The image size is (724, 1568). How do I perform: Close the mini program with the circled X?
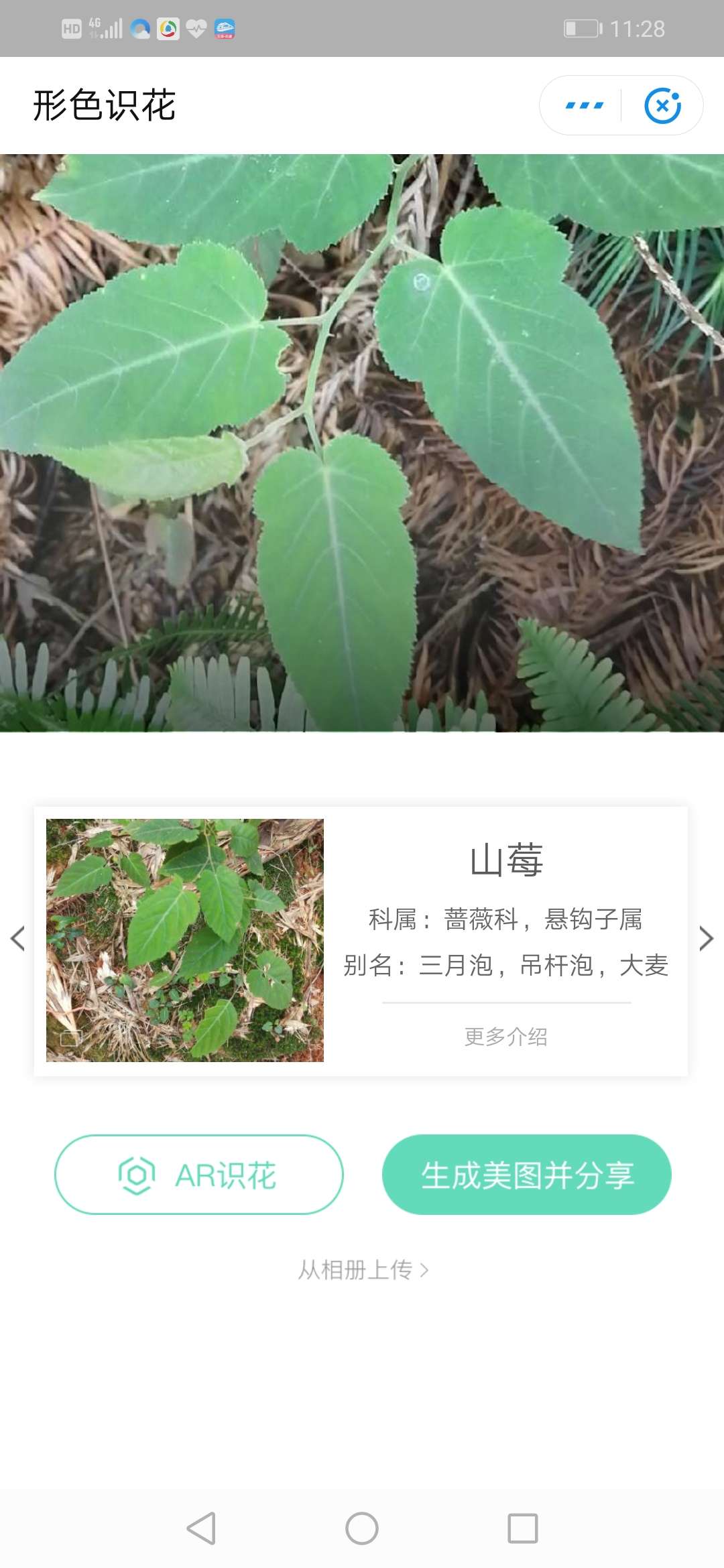tap(664, 105)
